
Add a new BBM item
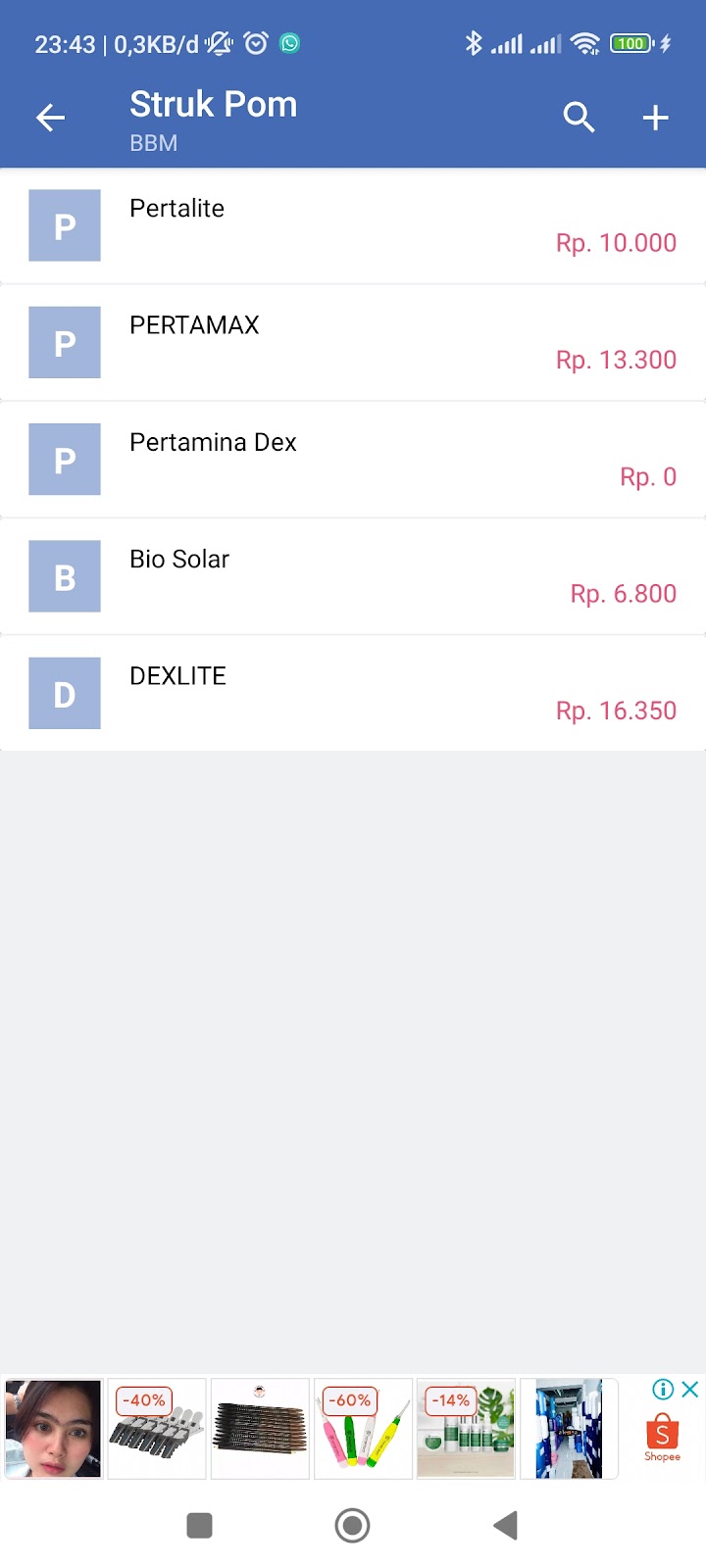[x=655, y=118]
